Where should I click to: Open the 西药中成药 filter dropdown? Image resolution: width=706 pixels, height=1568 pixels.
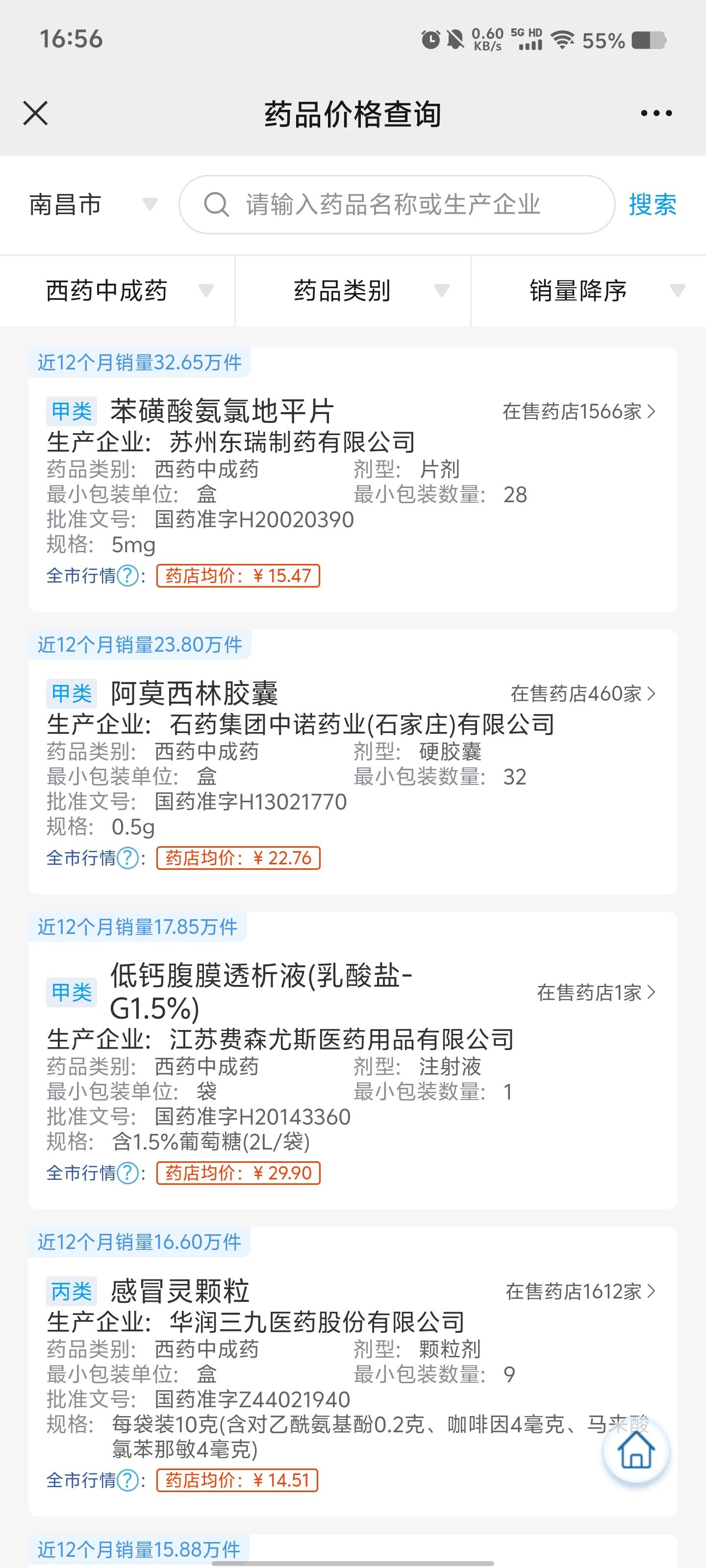point(118,291)
